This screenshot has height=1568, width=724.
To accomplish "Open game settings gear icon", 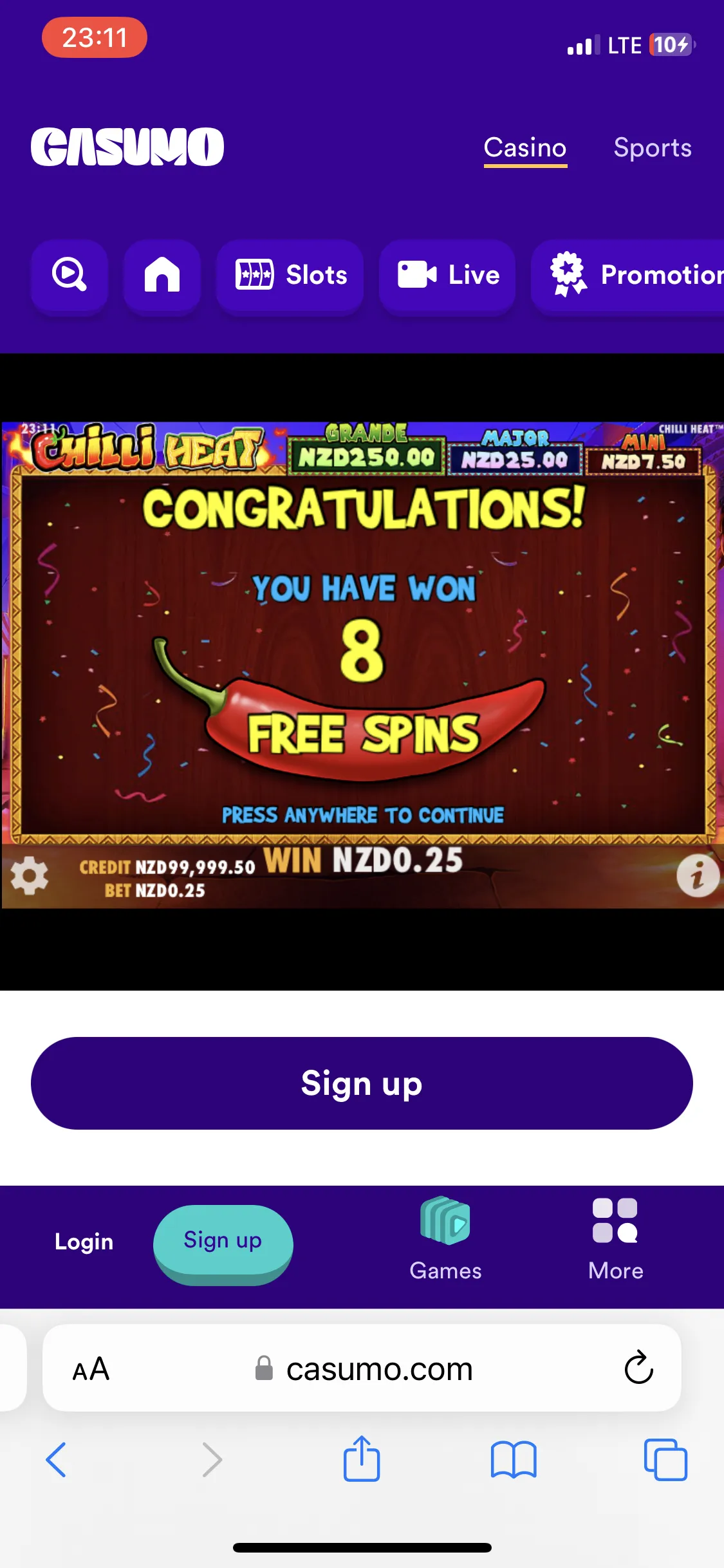I will (30, 875).
